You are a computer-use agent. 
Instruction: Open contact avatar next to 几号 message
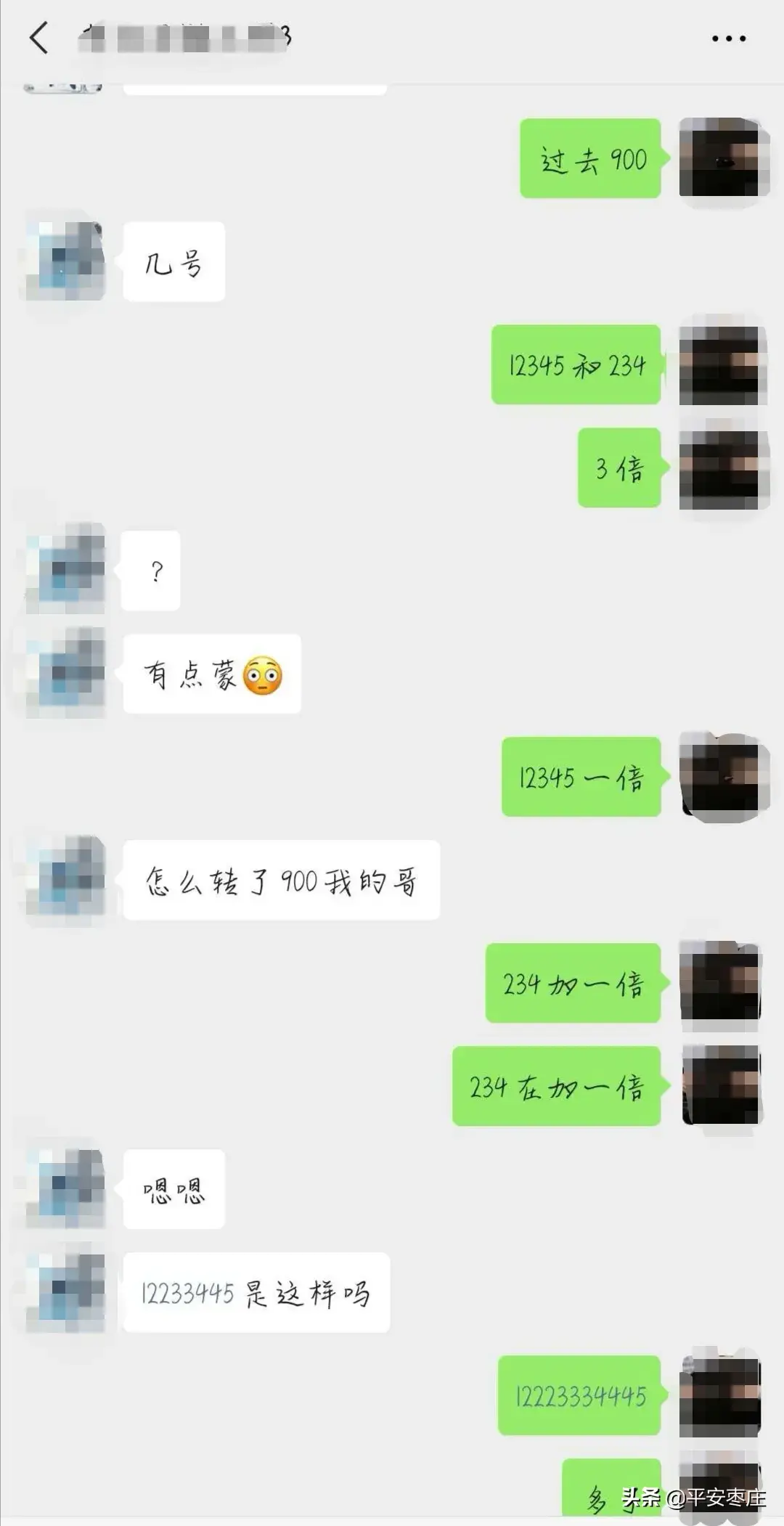coord(65,261)
